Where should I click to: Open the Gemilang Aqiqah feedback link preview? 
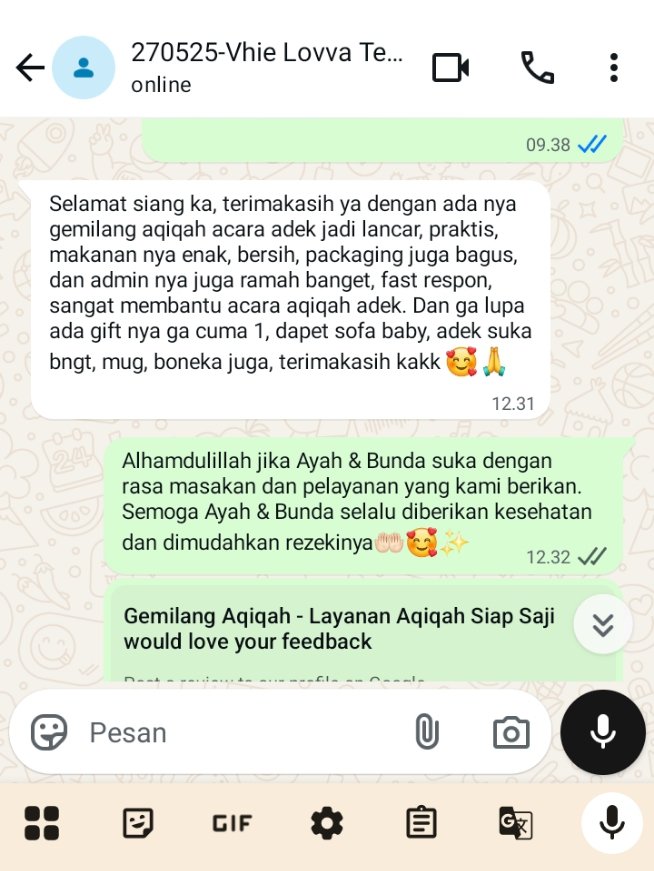click(340, 629)
